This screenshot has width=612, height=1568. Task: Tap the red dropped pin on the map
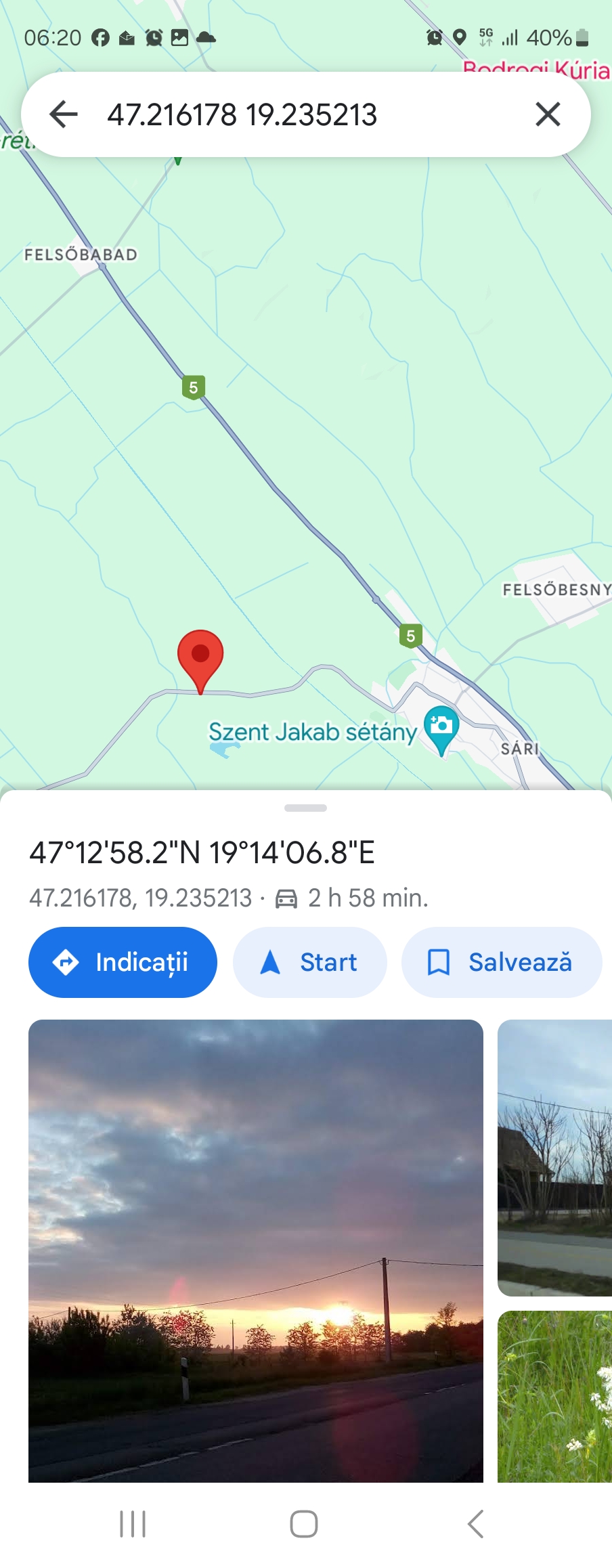click(200, 657)
